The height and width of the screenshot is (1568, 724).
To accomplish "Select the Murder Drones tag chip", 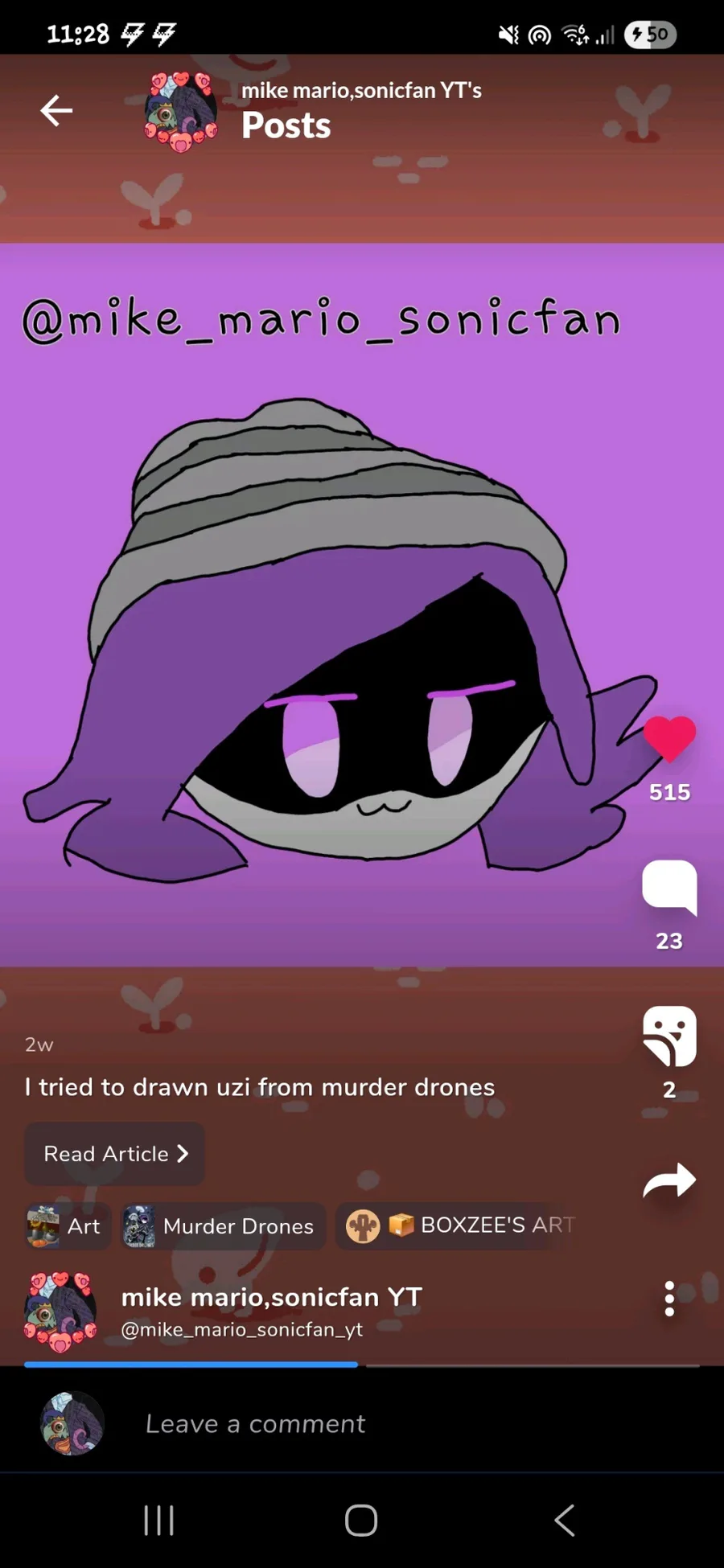I will (x=223, y=1226).
